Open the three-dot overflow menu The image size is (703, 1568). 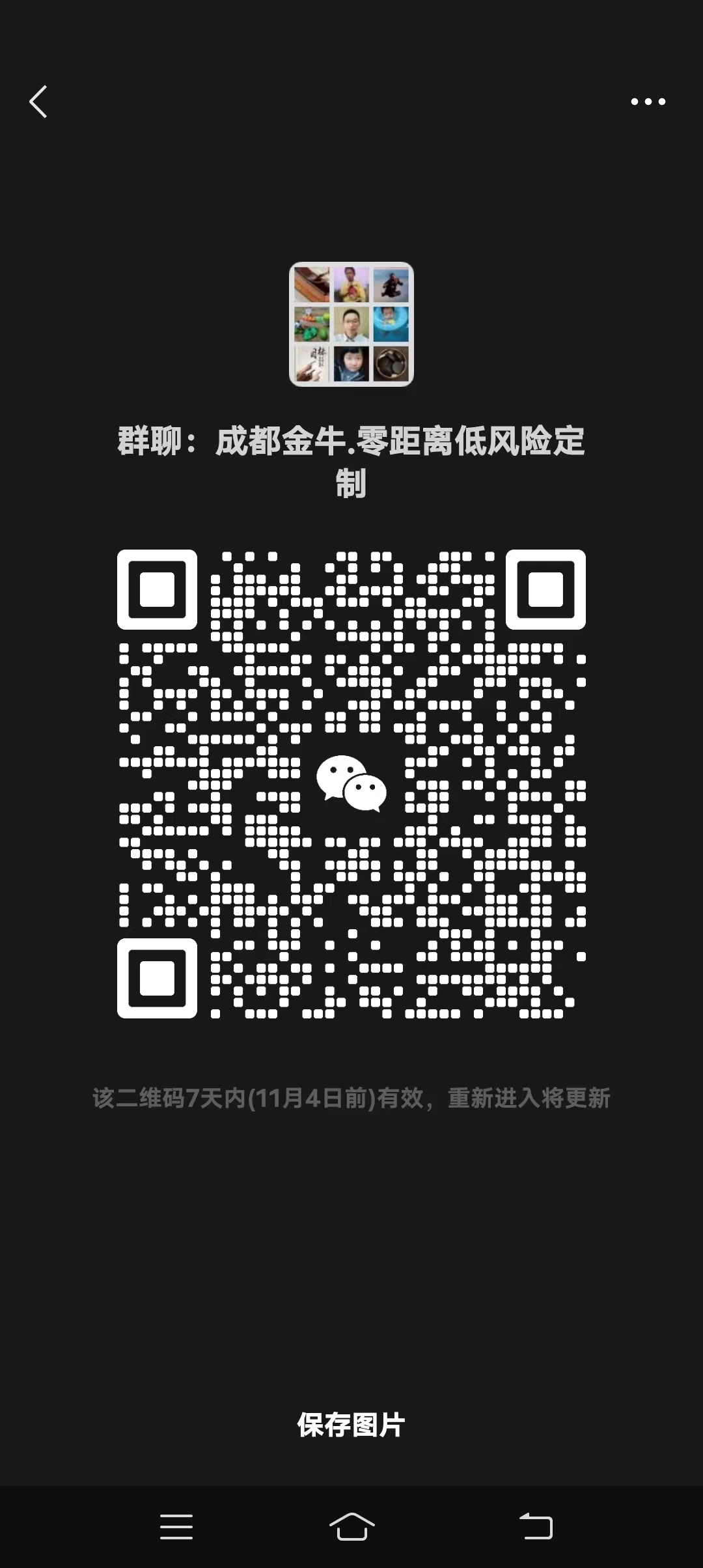[x=648, y=102]
